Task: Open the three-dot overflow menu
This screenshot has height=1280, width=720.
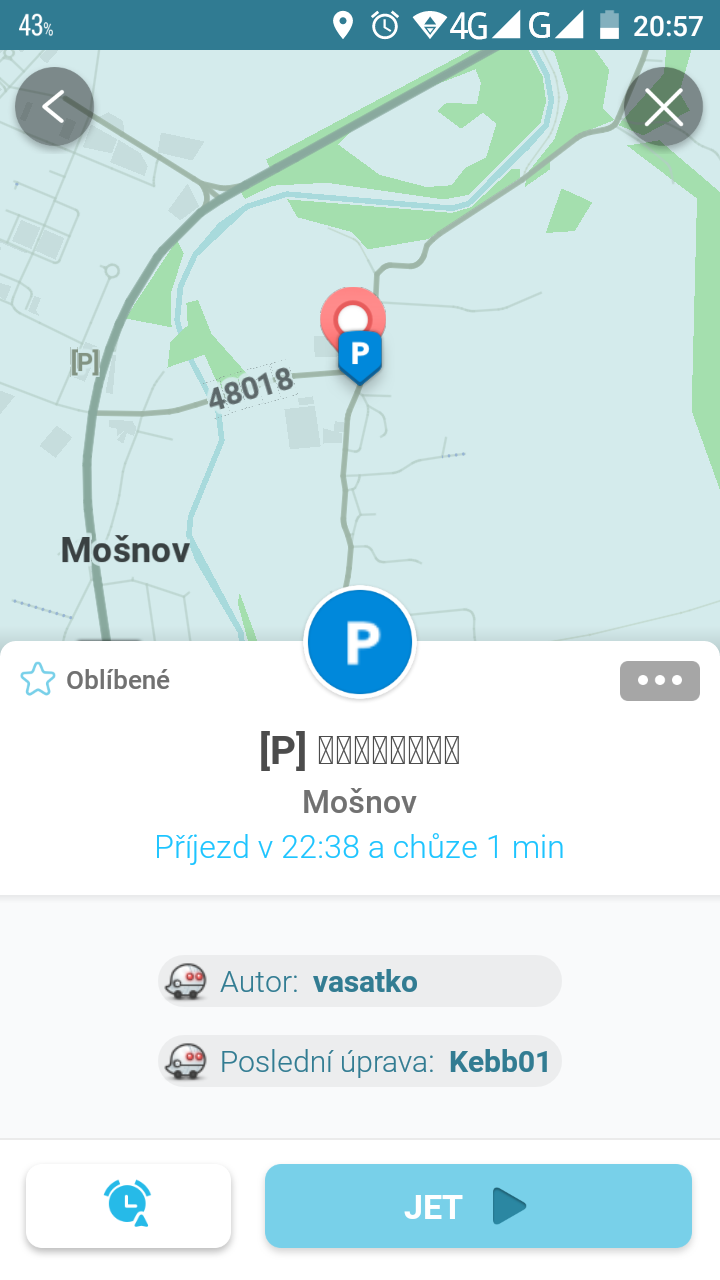Action: pos(659,681)
